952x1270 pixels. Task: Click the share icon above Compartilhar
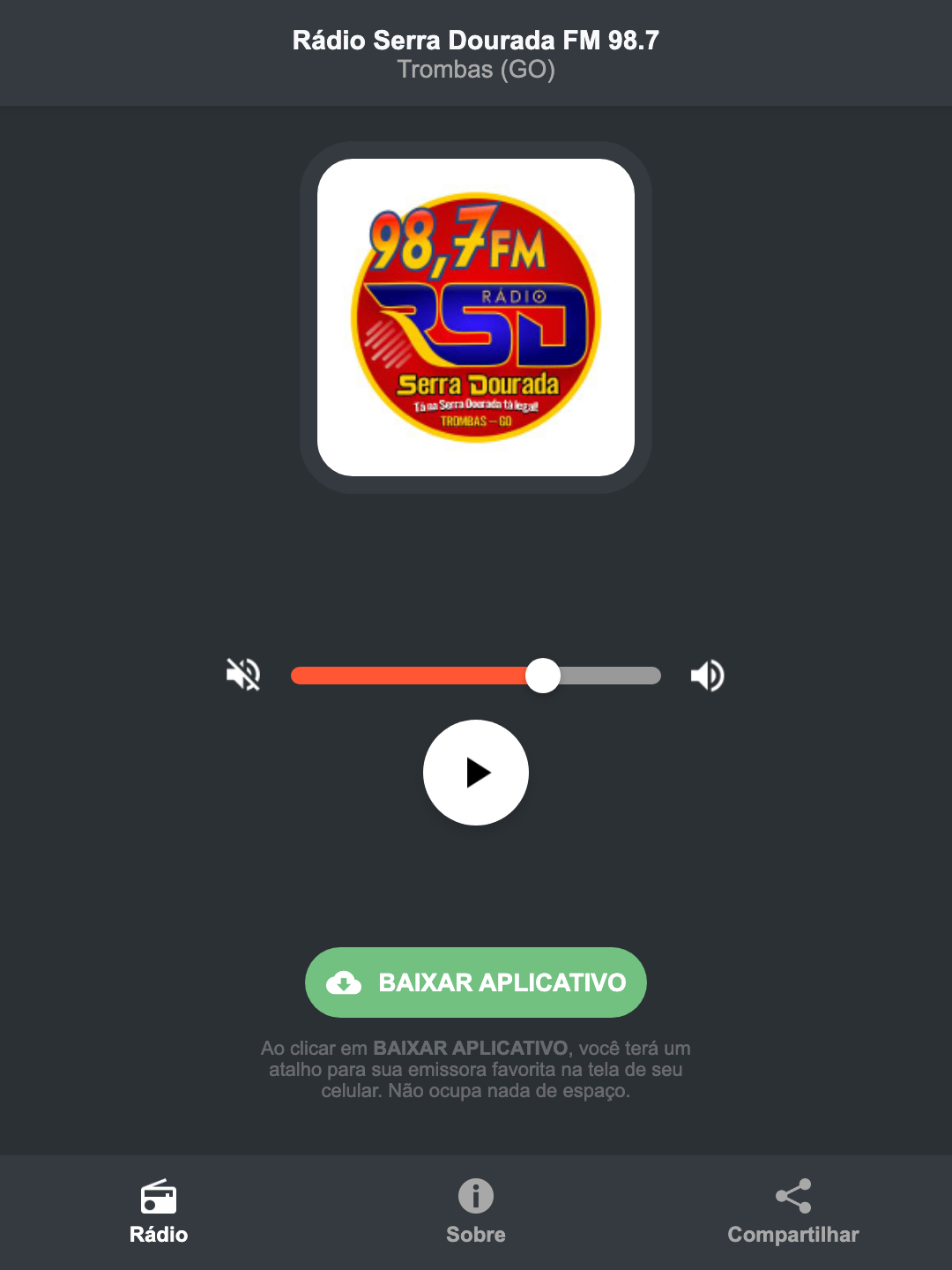pyautogui.click(x=792, y=1195)
